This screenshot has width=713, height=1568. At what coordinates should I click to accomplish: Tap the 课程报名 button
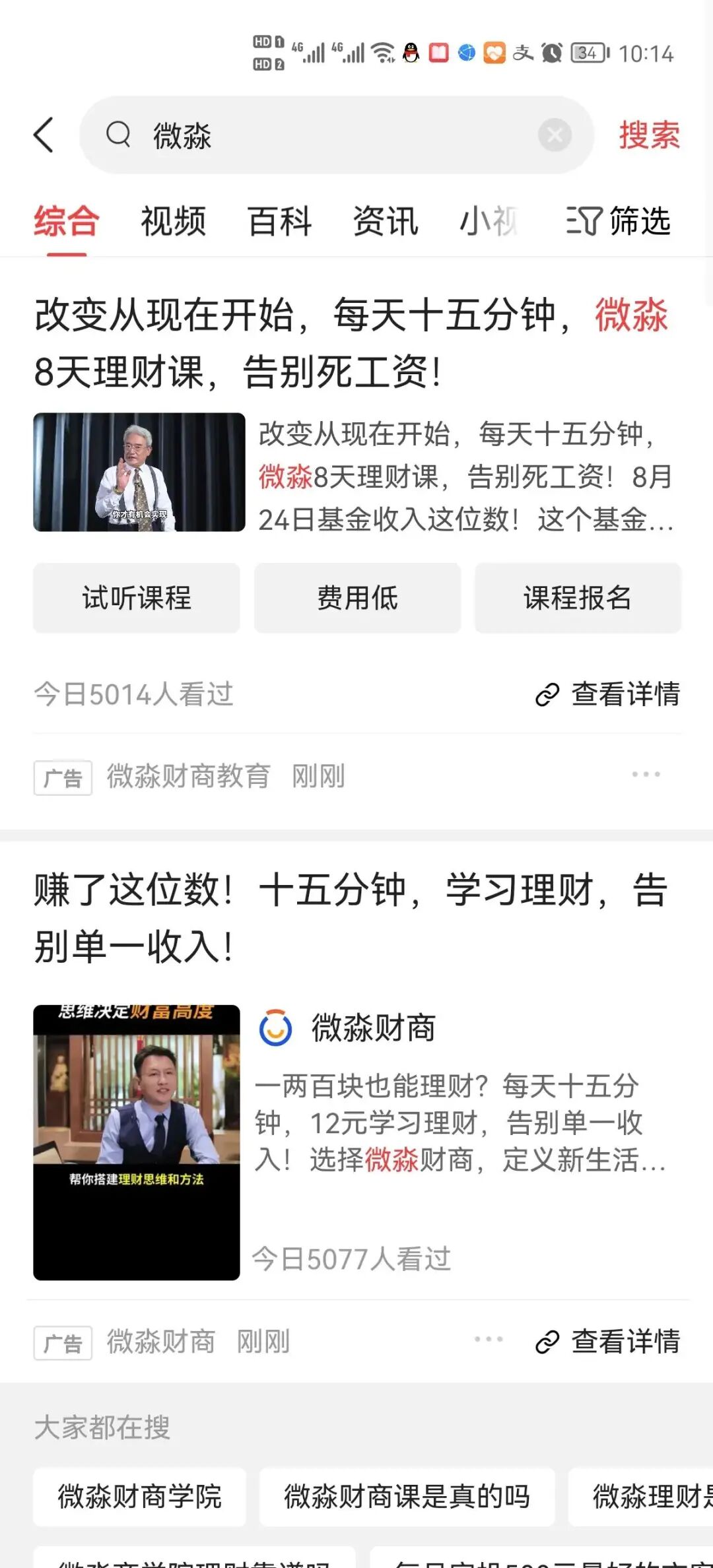pyautogui.click(x=578, y=598)
